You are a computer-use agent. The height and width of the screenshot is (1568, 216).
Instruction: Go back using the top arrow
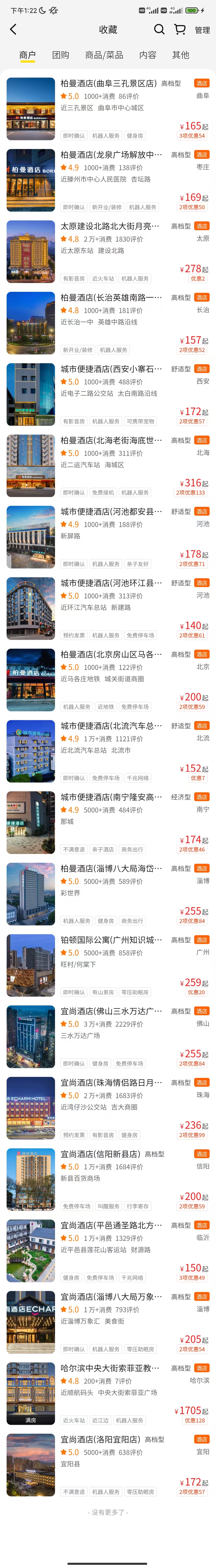[13, 29]
